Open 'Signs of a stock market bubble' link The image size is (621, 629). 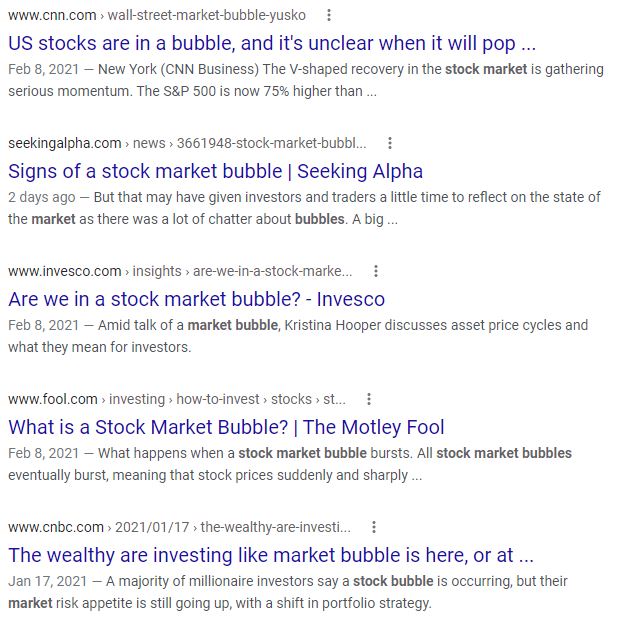[x=215, y=171]
